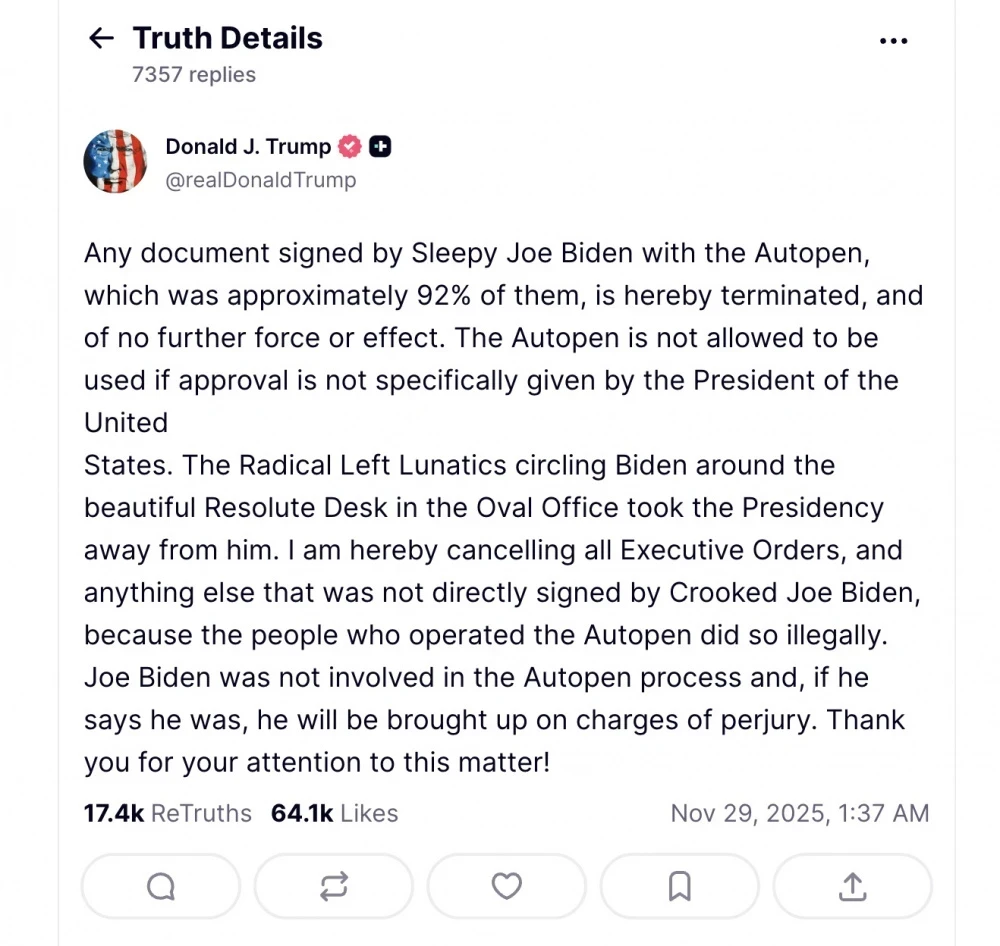This screenshot has height=946, width=1000.
Task: Bookmark this Truth
Action: click(x=680, y=886)
